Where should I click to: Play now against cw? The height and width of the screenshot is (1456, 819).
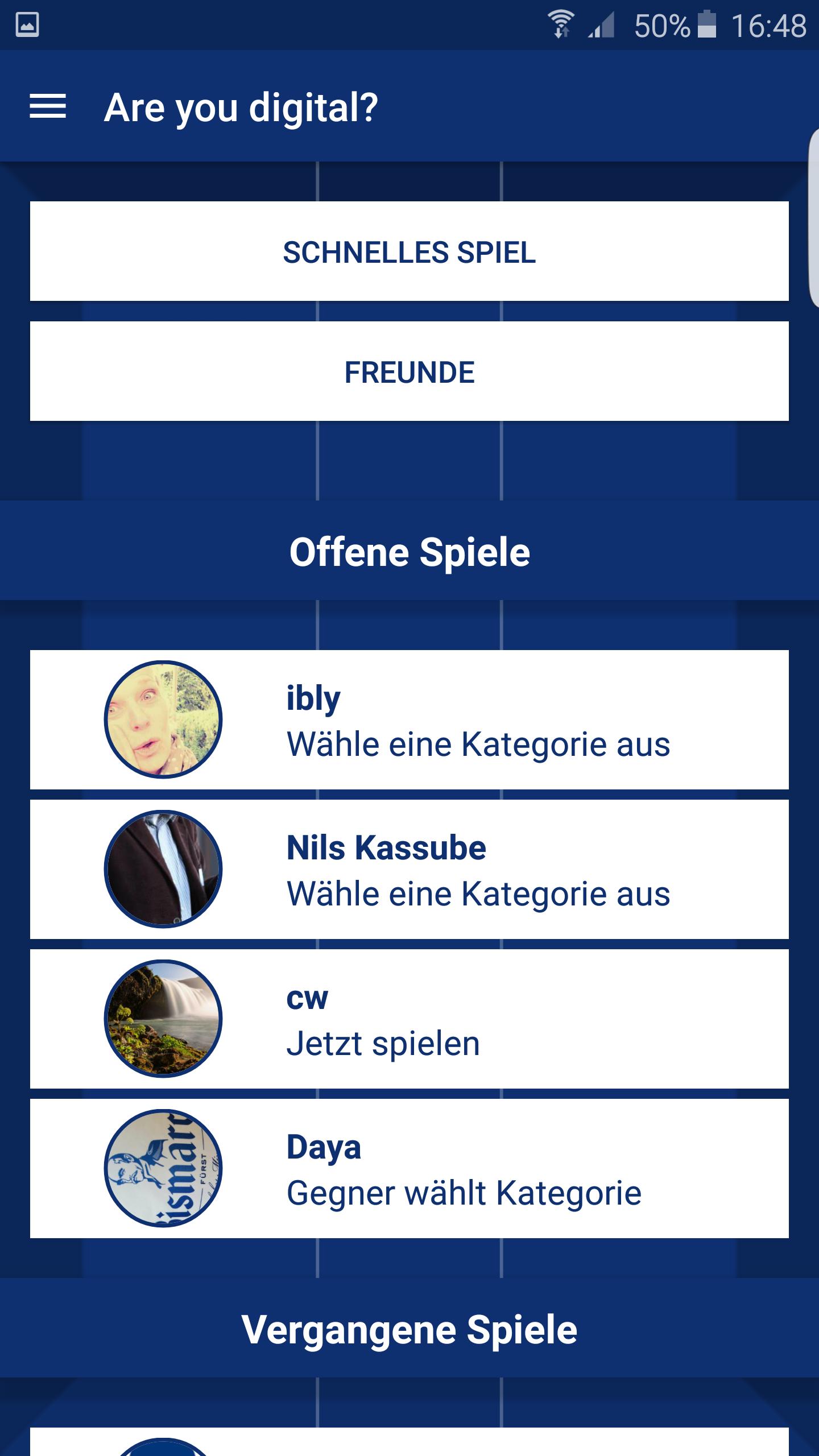(x=409, y=1019)
